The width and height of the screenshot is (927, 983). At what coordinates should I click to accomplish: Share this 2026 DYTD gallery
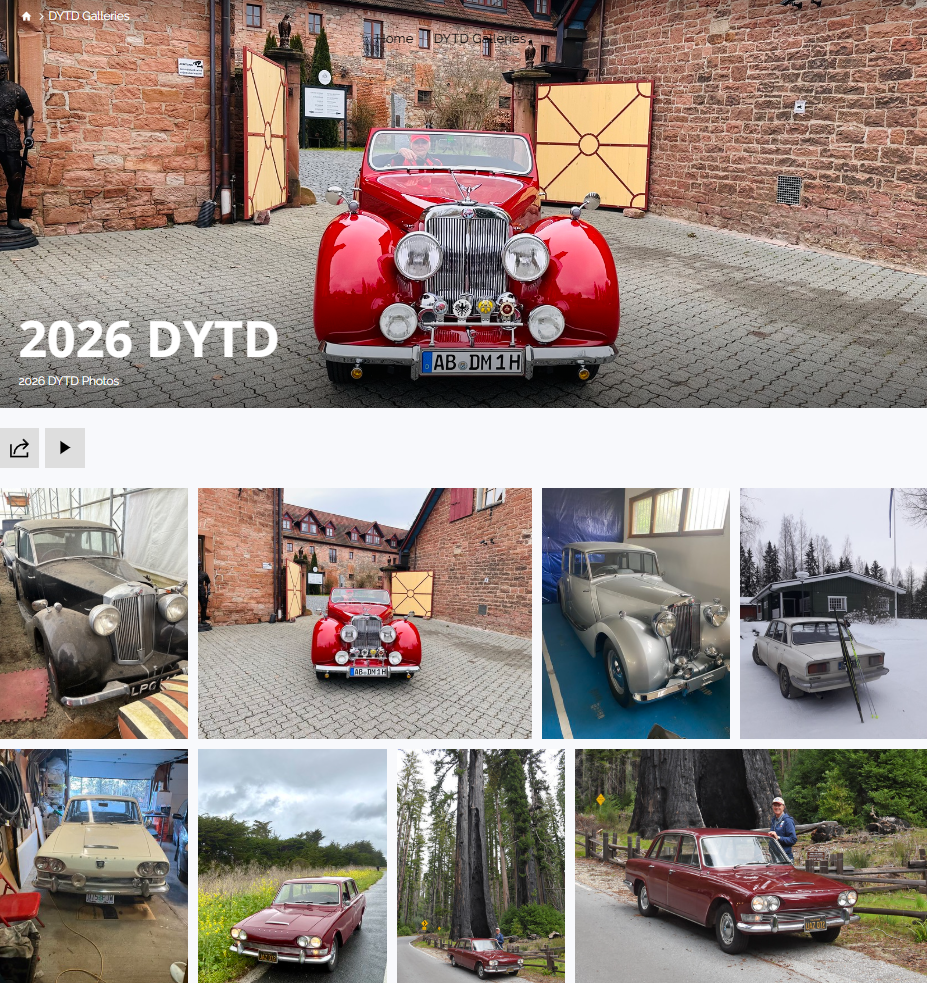pyautogui.click(x=19, y=448)
